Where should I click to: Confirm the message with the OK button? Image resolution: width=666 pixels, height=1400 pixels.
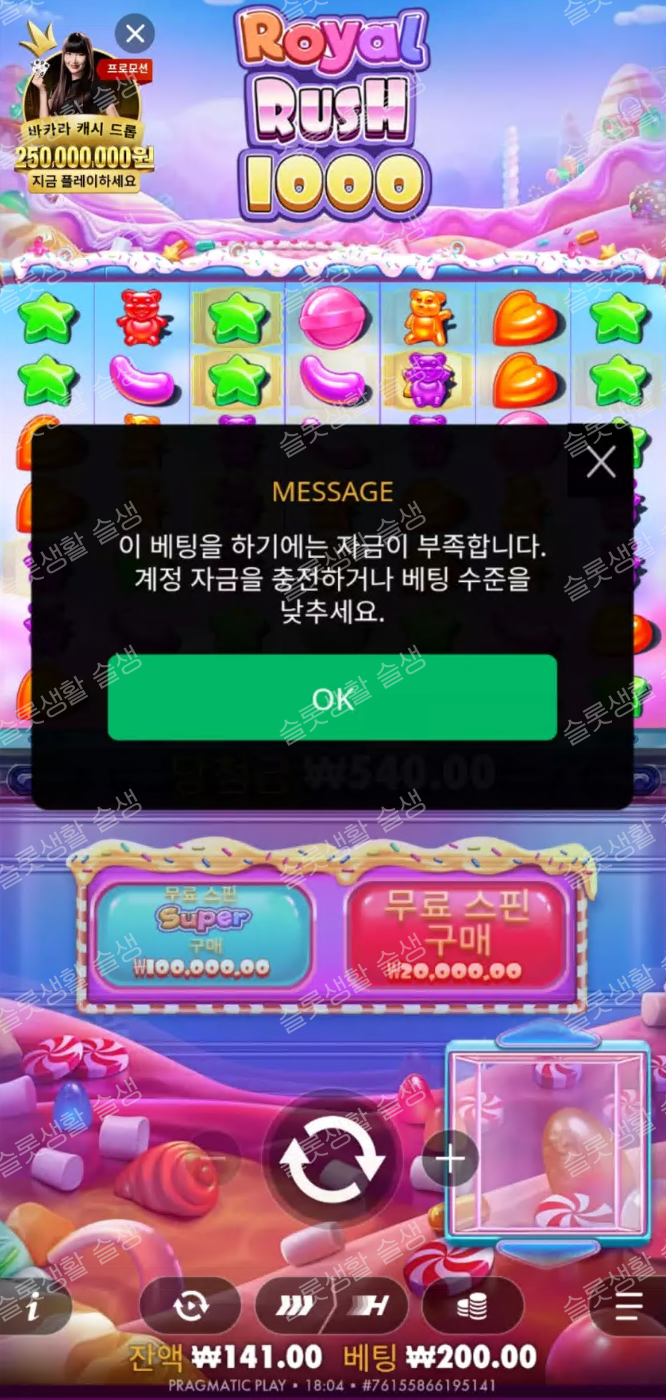pyautogui.click(x=332, y=698)
